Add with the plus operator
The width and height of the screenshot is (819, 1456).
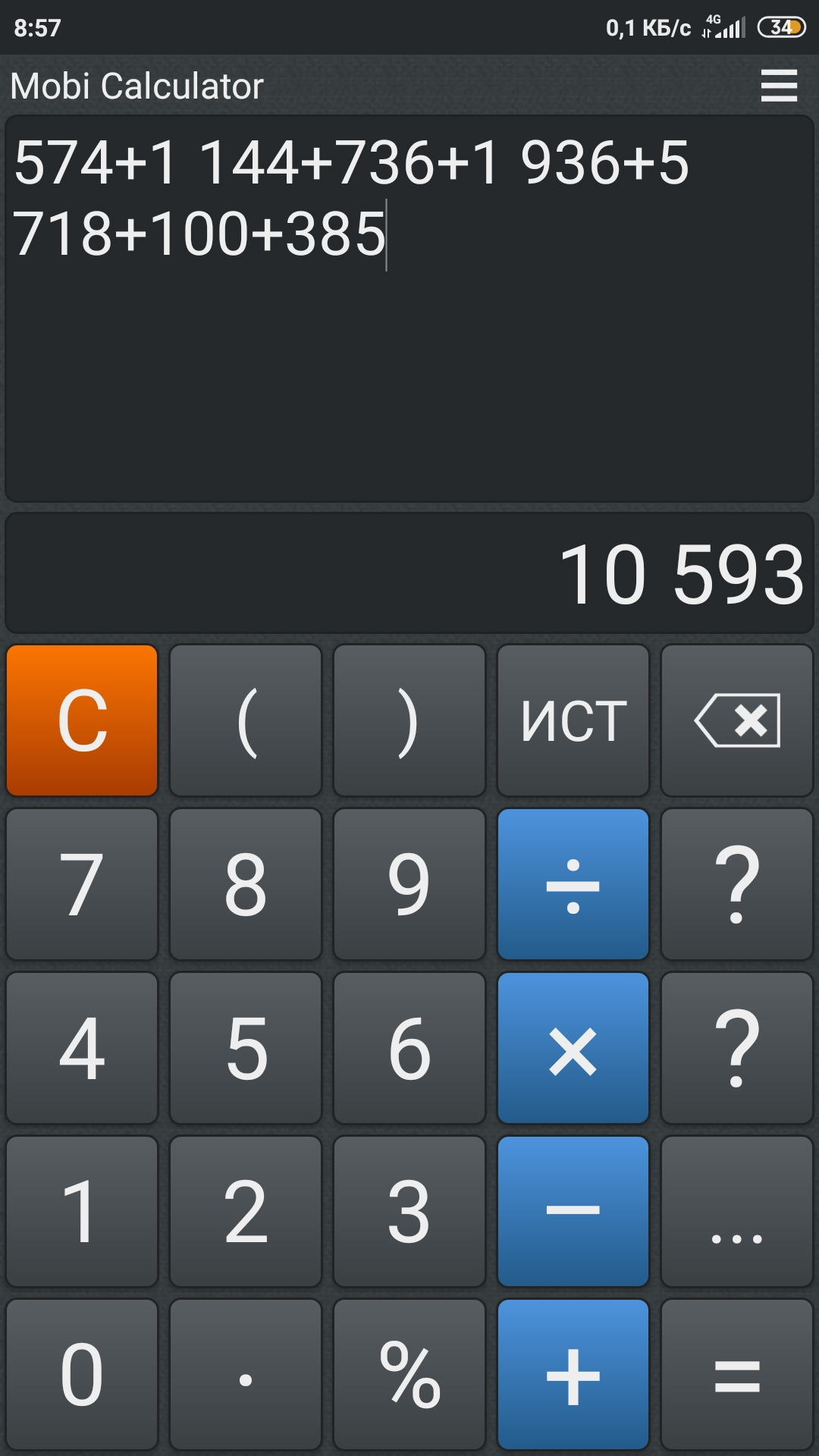coord(573,1374)
